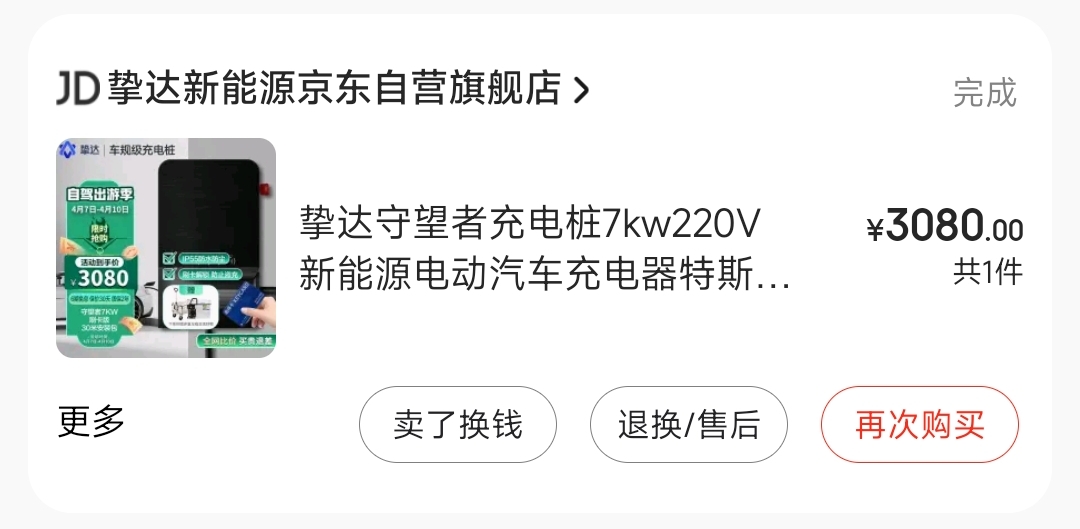Image resolution: width=1080 pixels, height=529 pixels.
Task: Open the charging pile product thumbnail
Action: [x=166, y=248]
